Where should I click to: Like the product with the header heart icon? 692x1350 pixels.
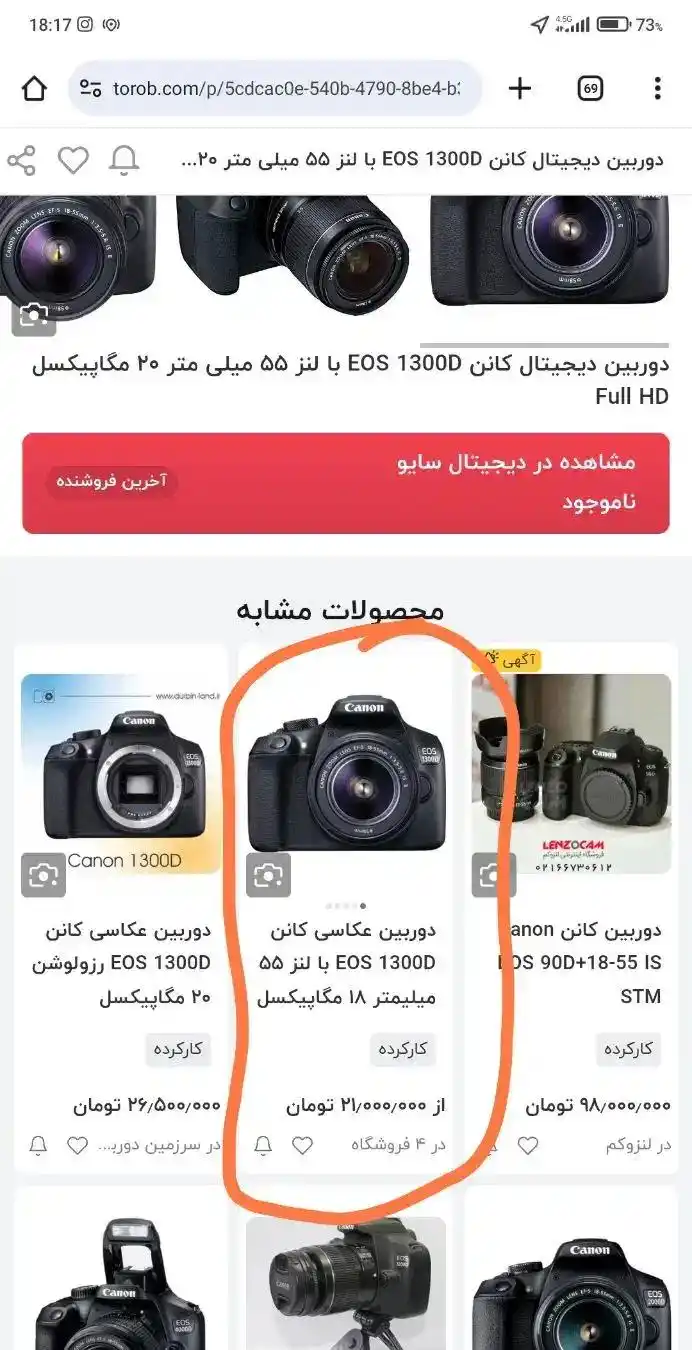click(x=73, y=160)
